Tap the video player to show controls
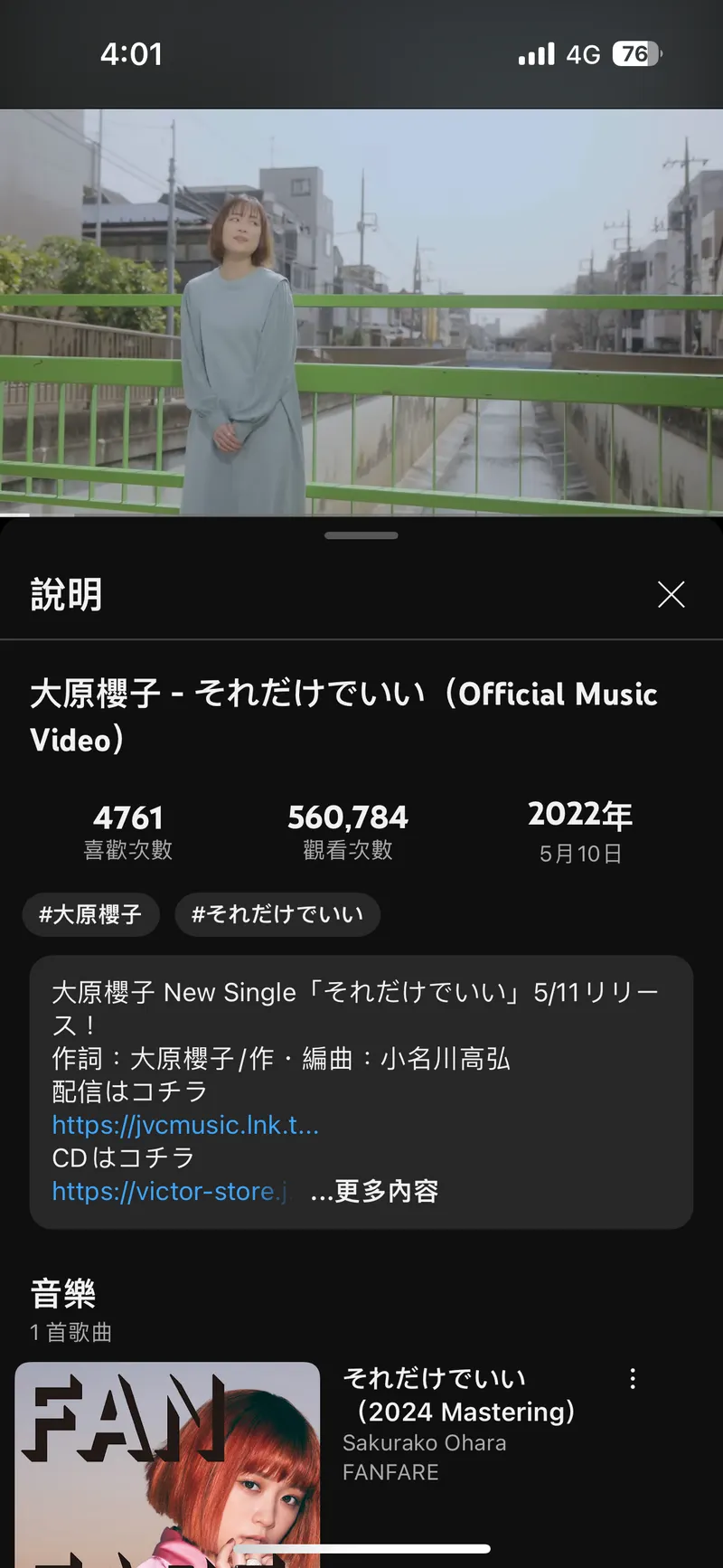This screenshot has width=723, height=1568. pos(361,312)
